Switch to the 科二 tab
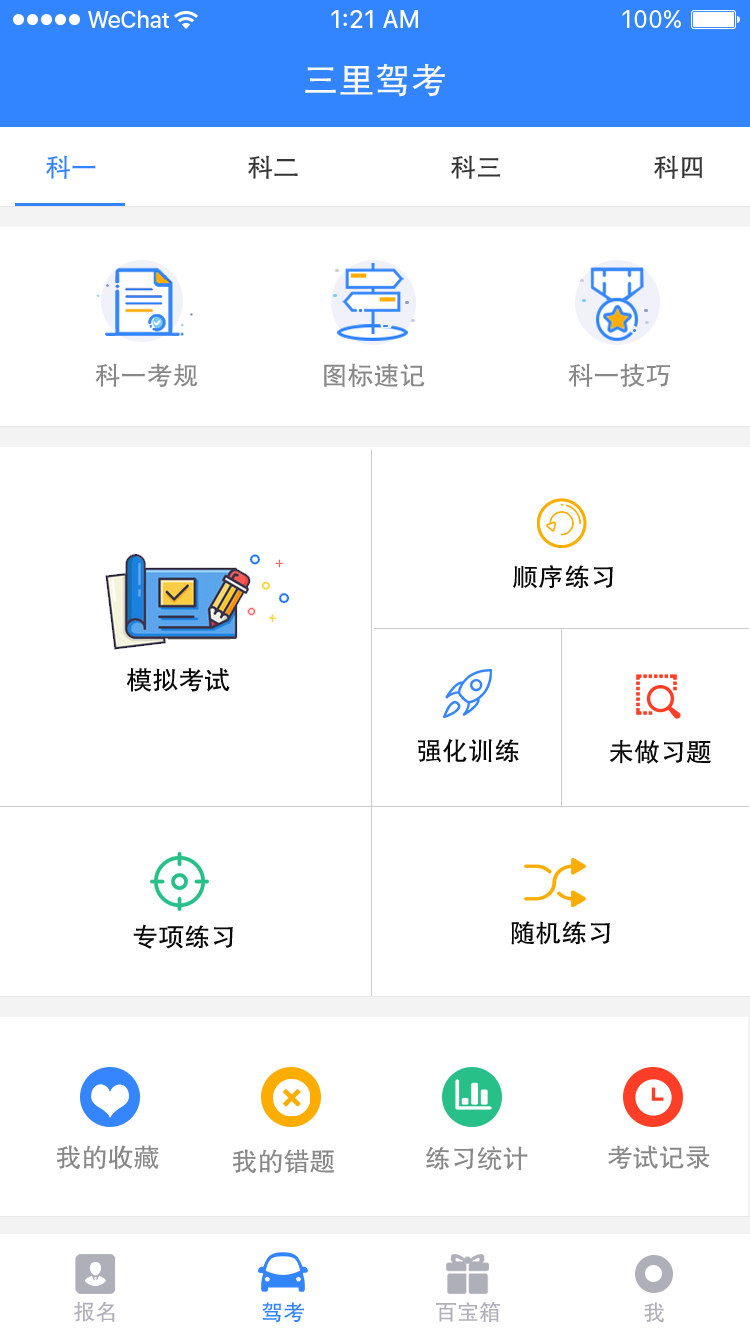The image size is (750, 1334). (273, 167)
